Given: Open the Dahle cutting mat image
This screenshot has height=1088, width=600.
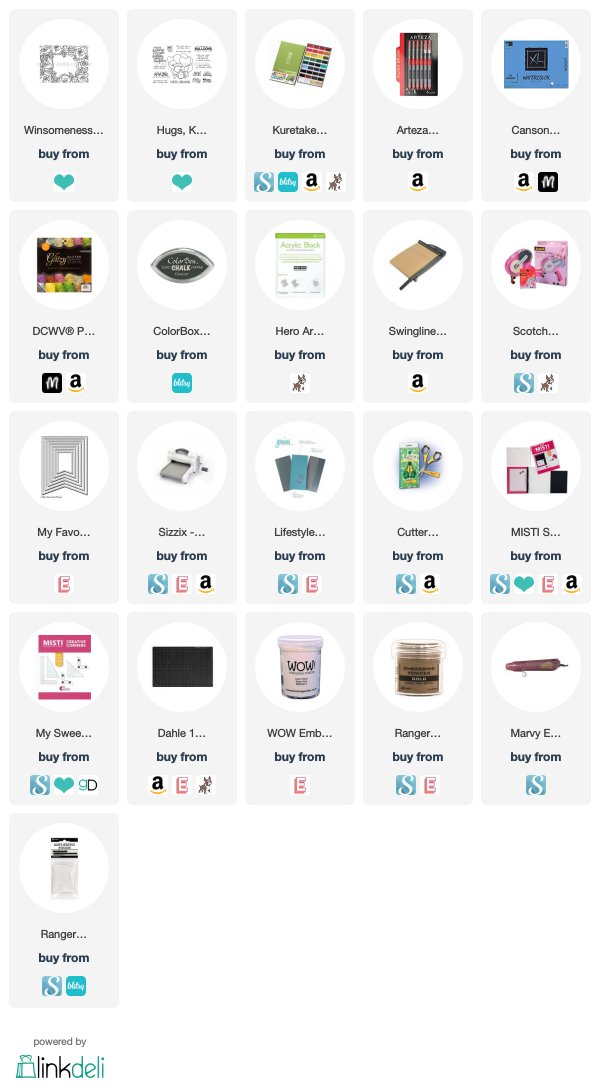Looking at the screenshot, I should pos(182,668).
